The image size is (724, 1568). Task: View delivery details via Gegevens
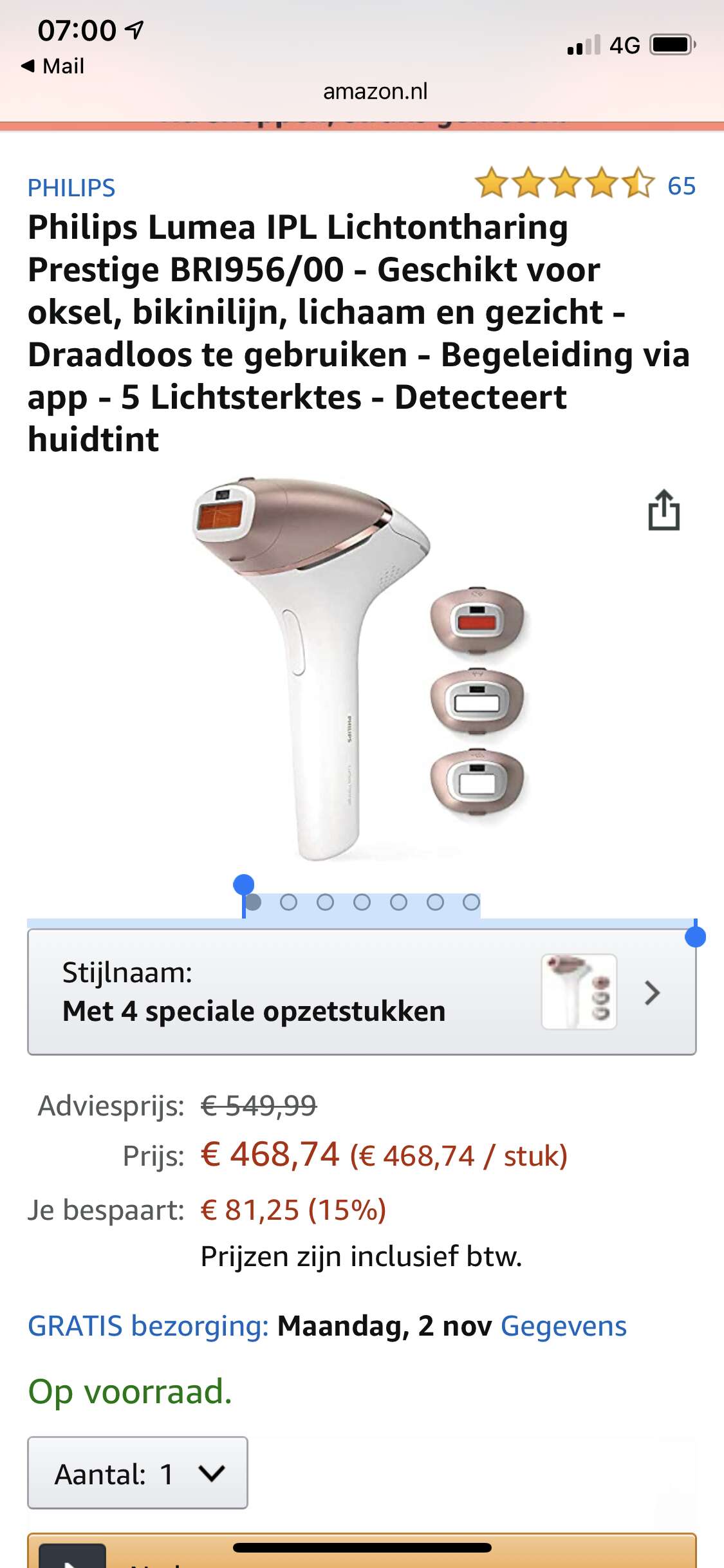563,1327
